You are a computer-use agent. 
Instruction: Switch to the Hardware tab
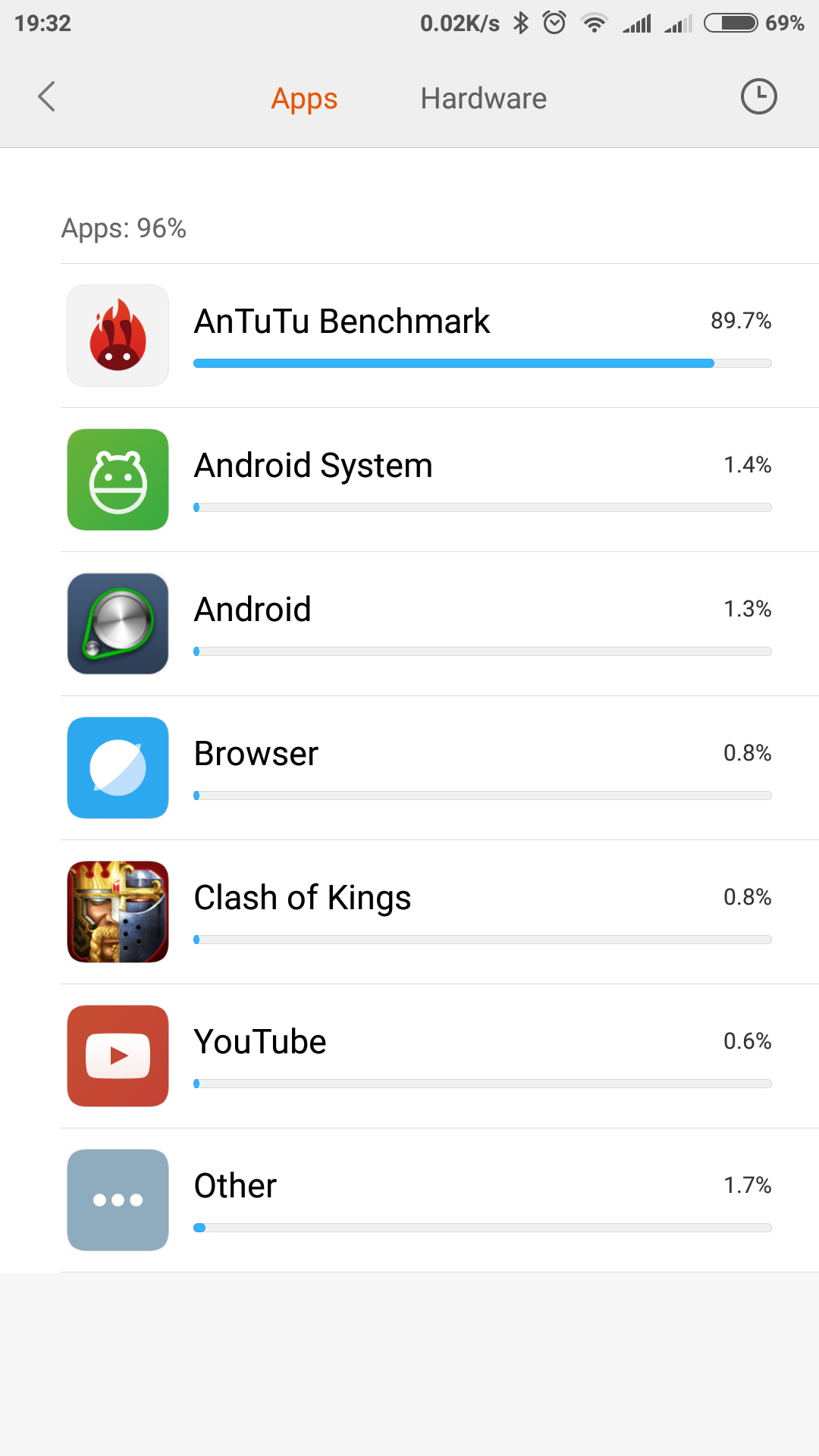pos(484,99)
